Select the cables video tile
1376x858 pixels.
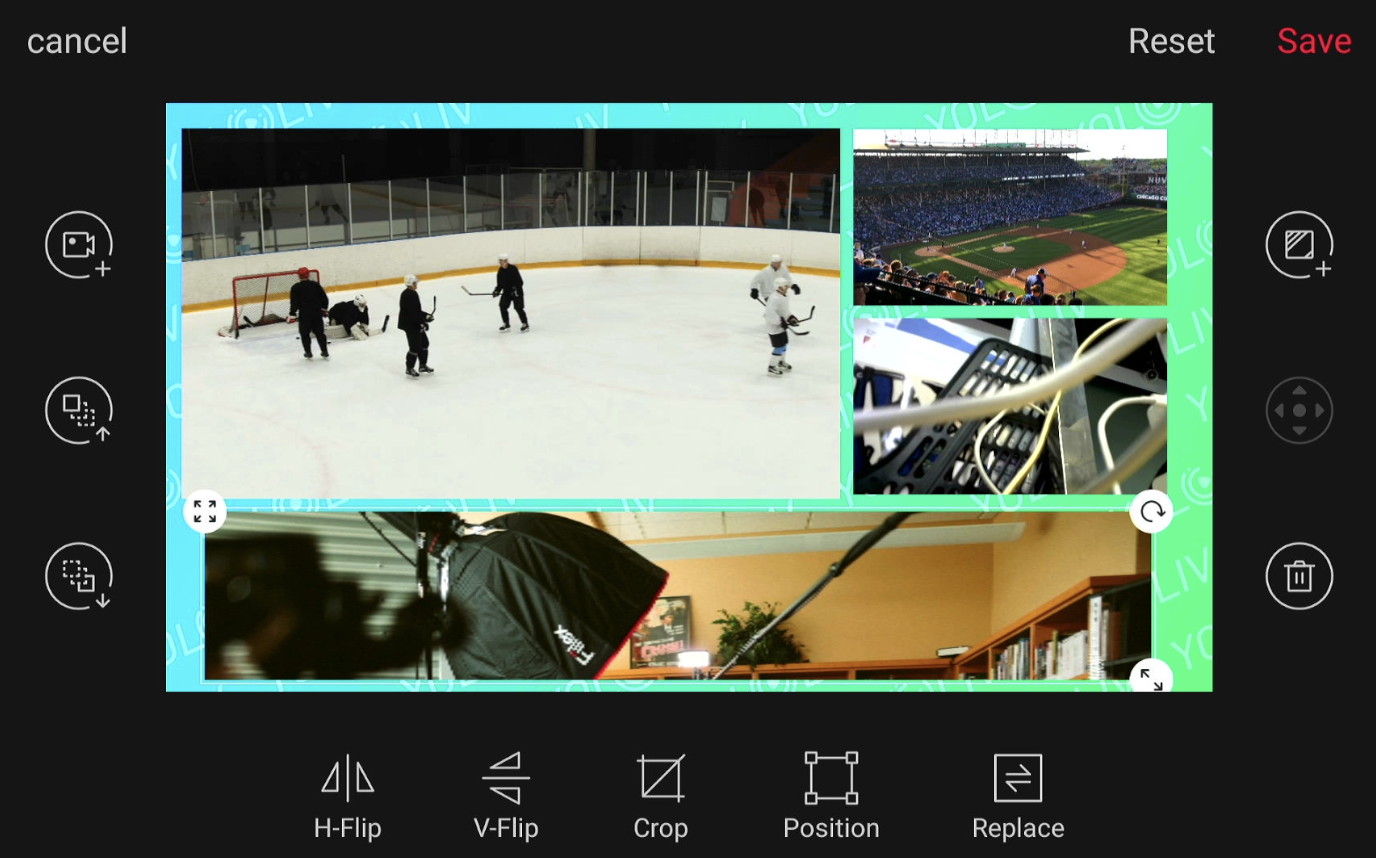[x=1009, y=406]
